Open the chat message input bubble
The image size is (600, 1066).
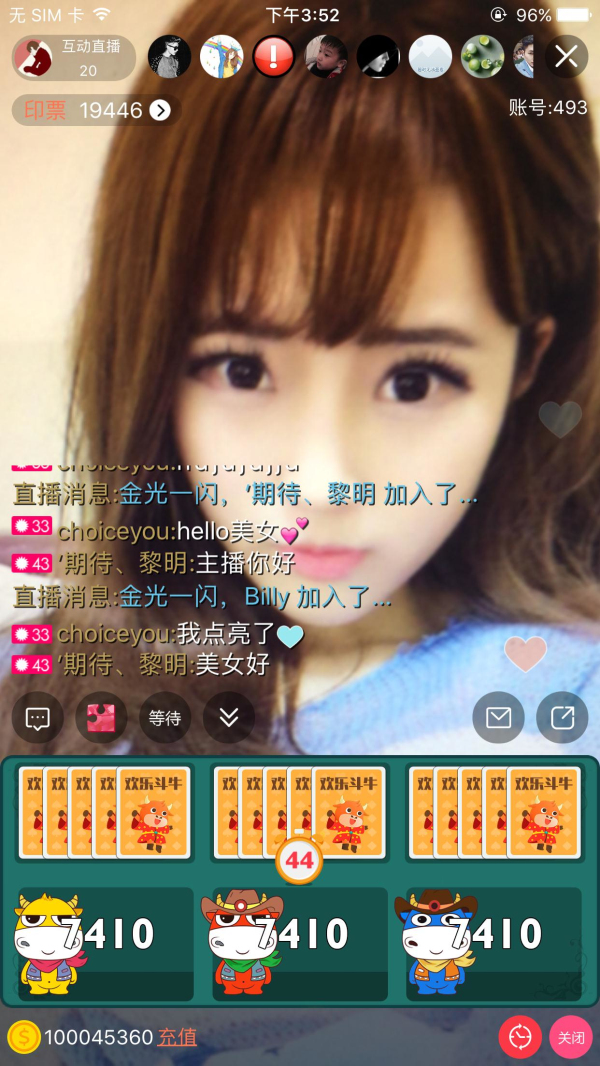click(38, 718)
